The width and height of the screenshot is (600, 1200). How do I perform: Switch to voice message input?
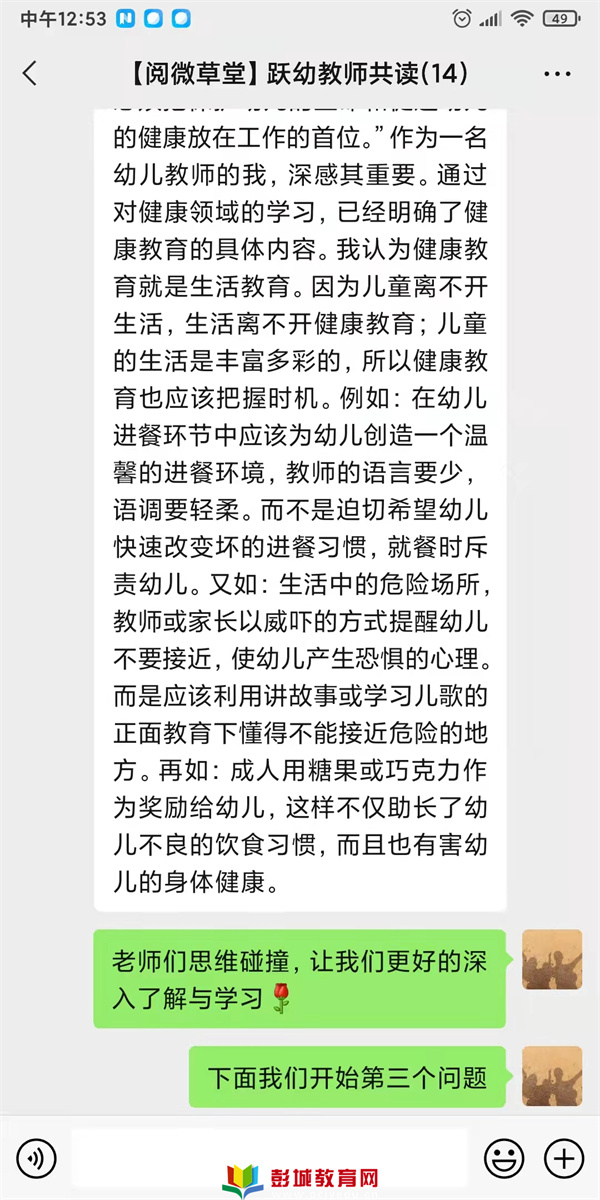pyautogui.click(x=36, y=1159)
